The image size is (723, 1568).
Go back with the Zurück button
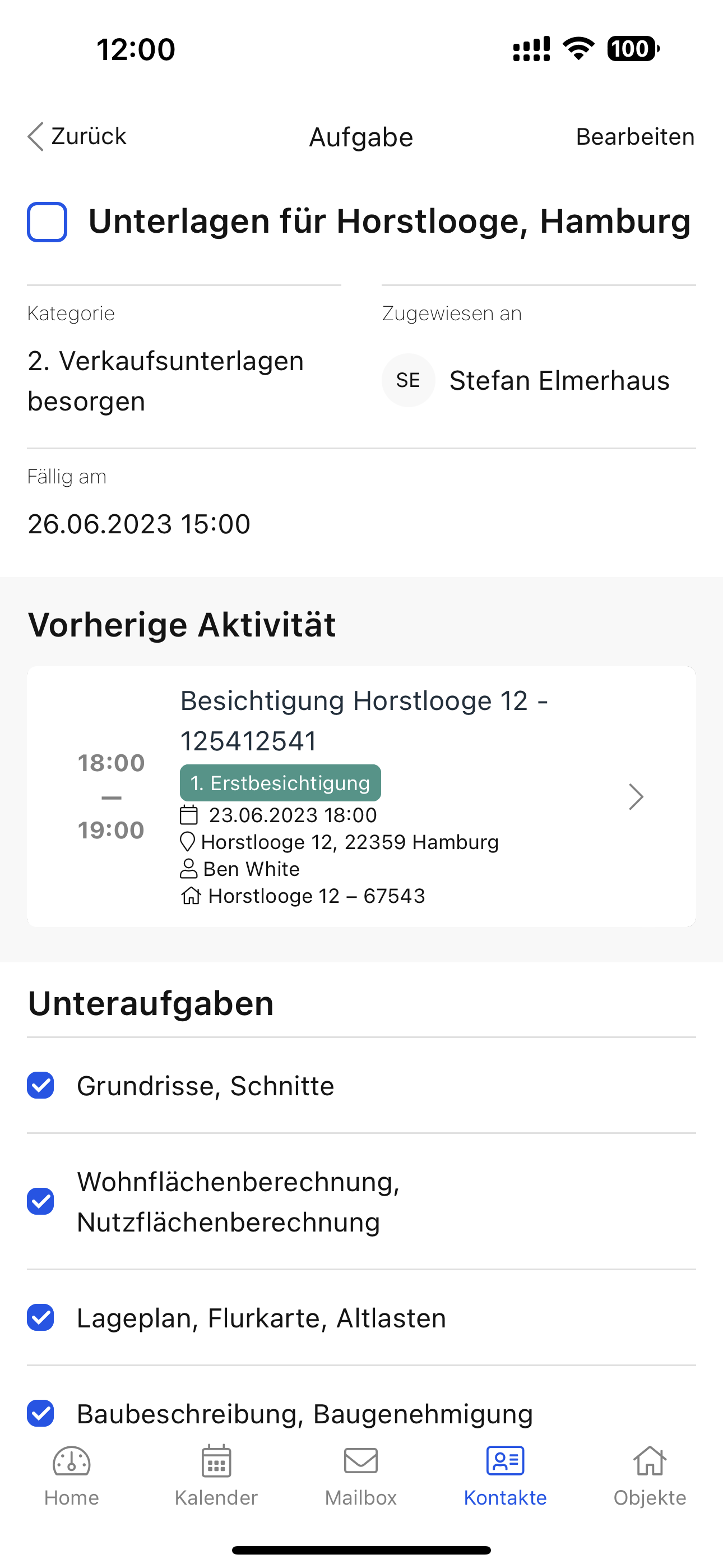pyautogui.click(x=77, y=136)
